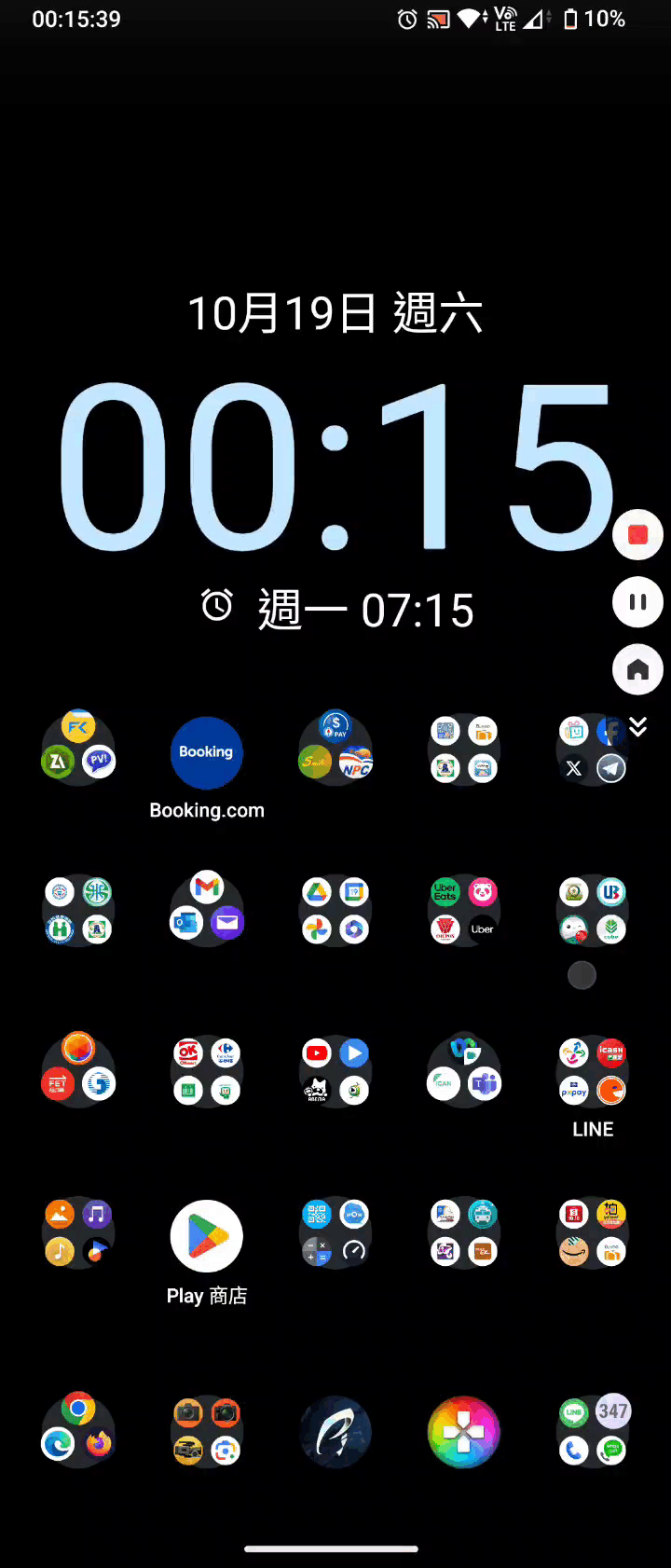Stop the screen recording with the red button
Viewport: 671px width, 1568px height.
(637, 535)
